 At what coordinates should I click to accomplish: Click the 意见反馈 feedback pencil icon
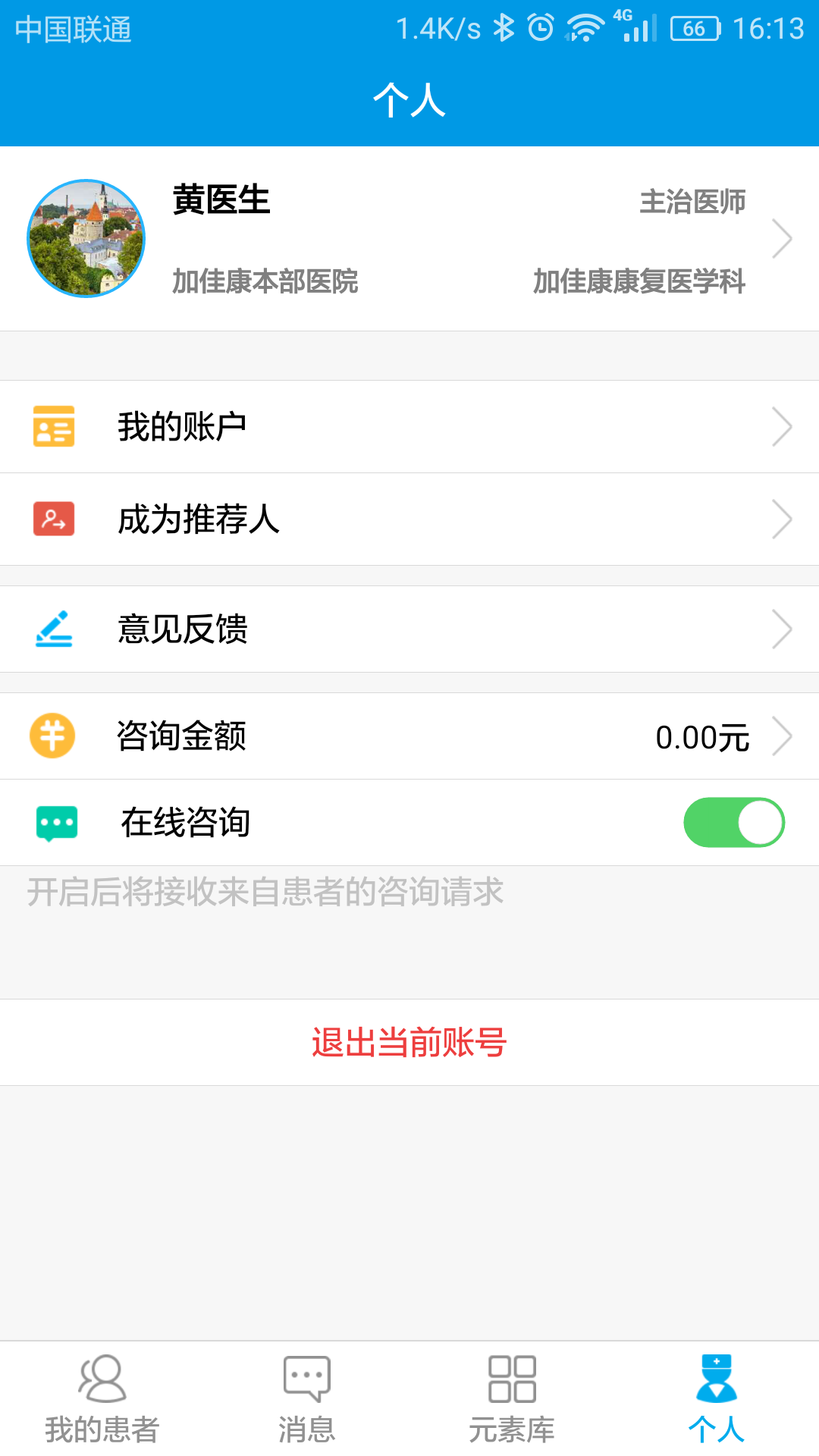click(x=53, y=629)
